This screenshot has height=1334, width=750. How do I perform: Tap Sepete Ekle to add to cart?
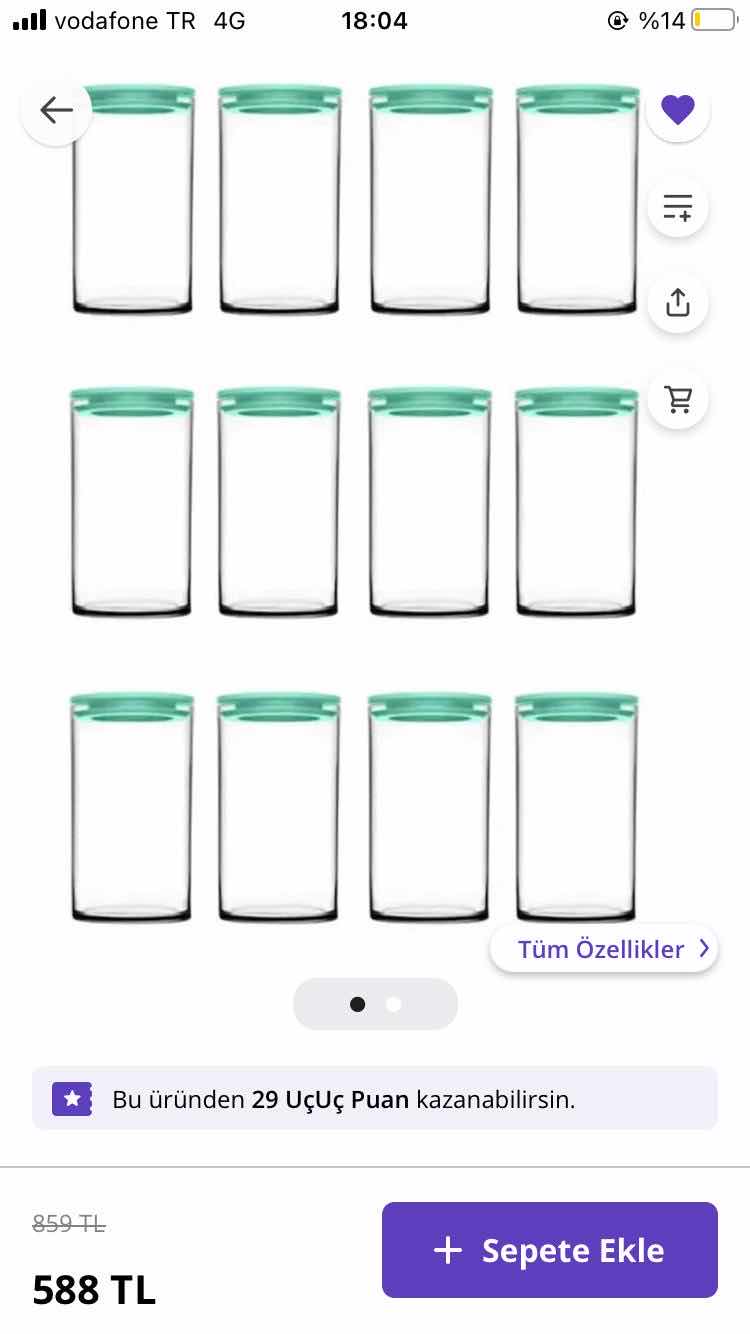click(549, 1250)
